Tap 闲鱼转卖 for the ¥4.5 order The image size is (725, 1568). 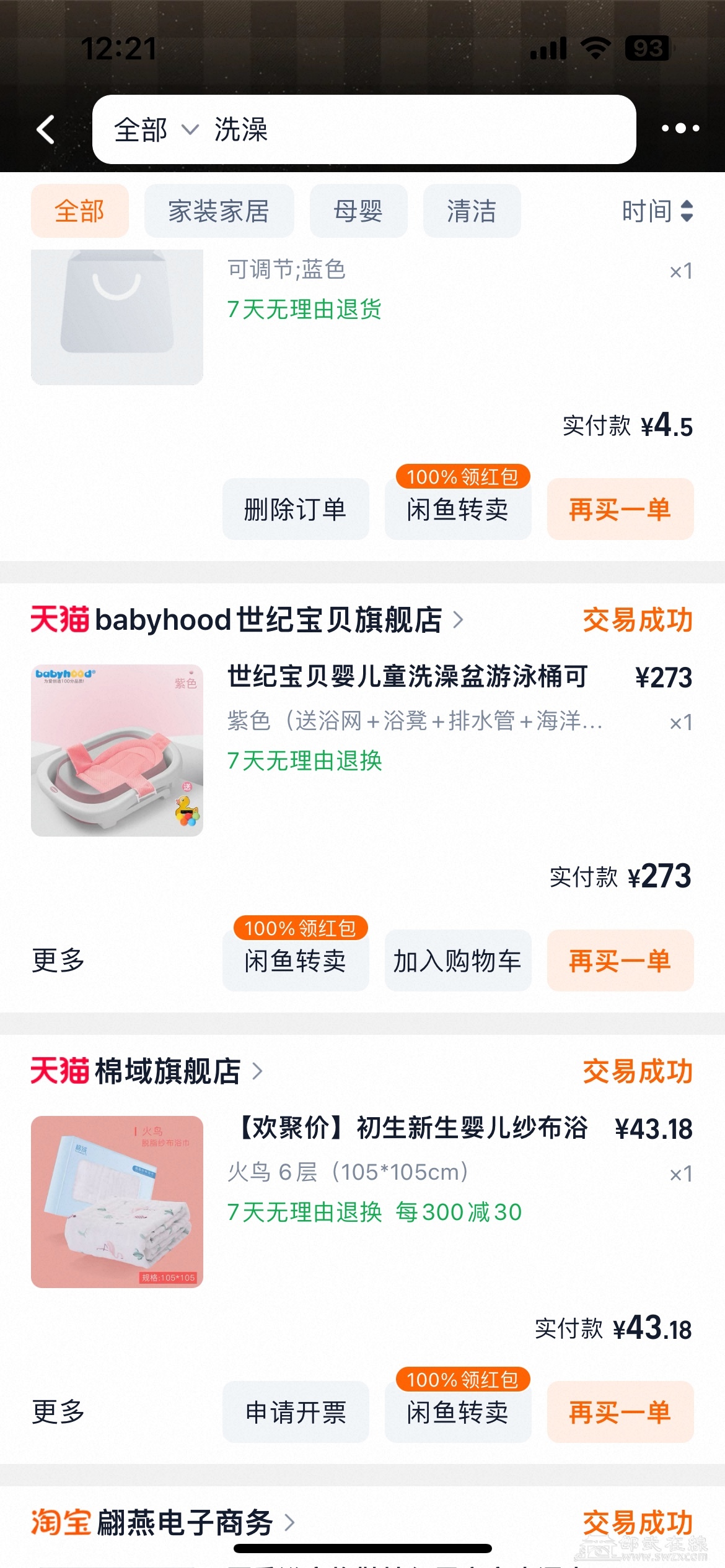tap(458, 510)
